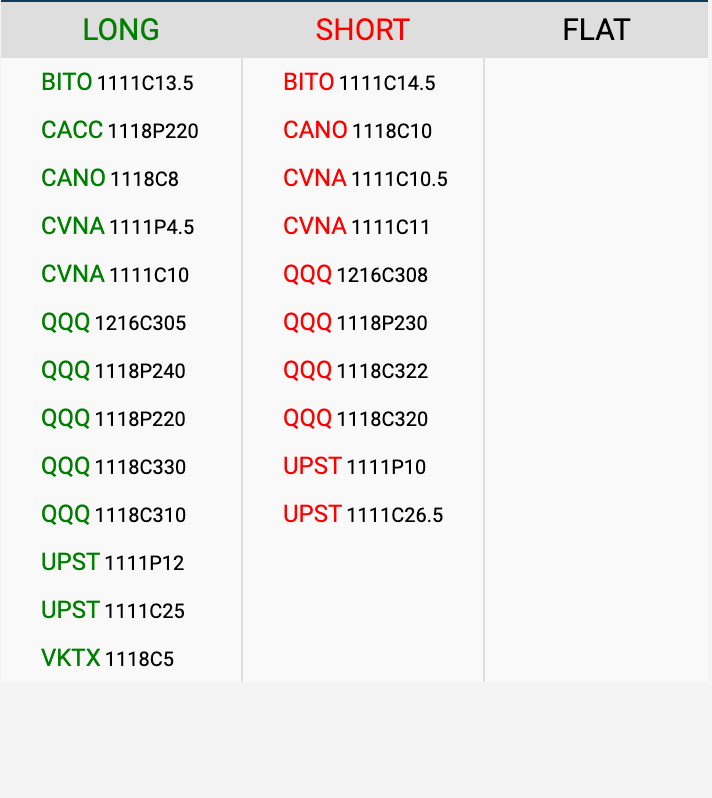
Task: Select the long VKTX 1118C5 position
Action: click(108, 659)
